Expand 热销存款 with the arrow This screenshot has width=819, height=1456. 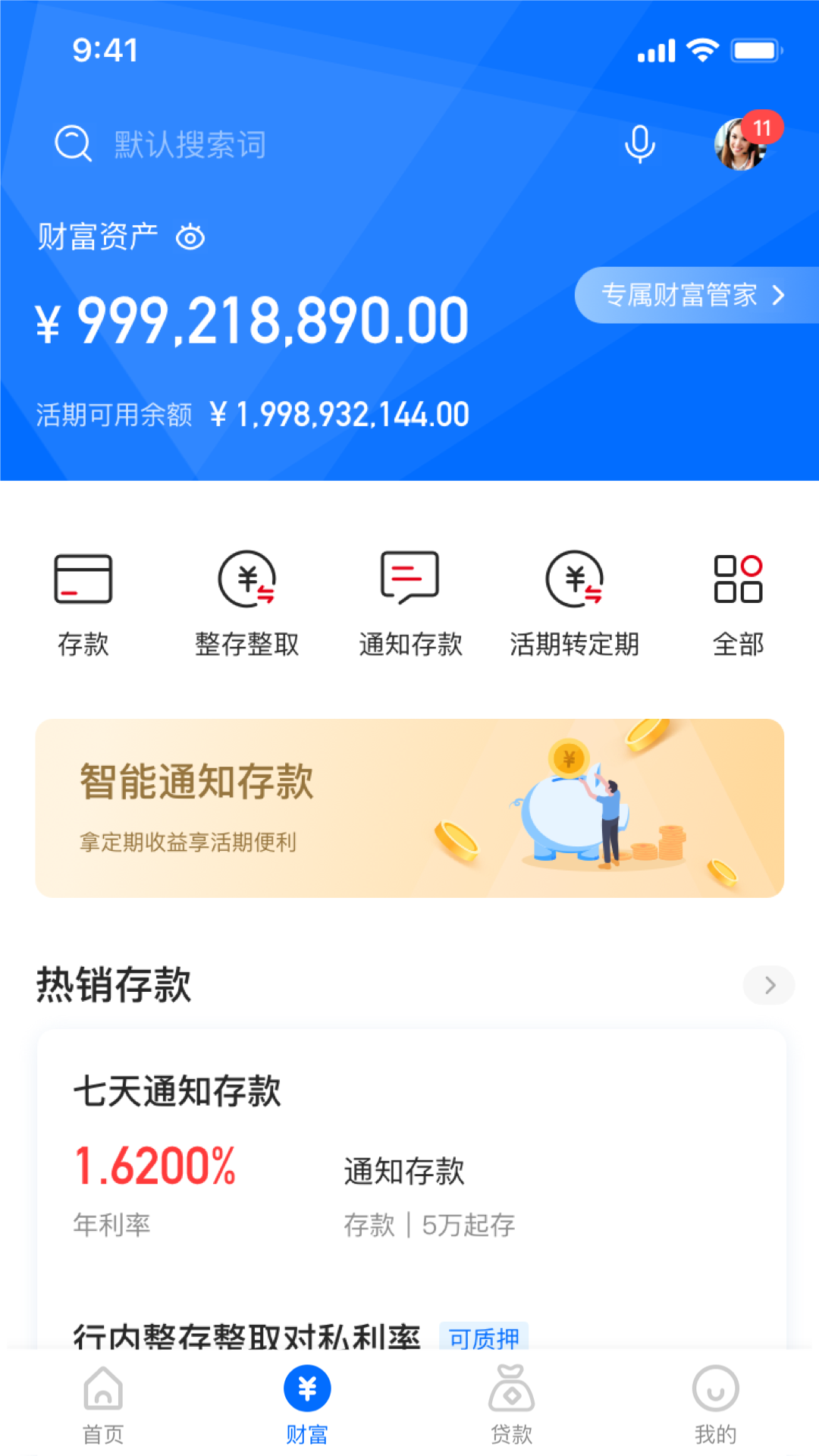(769, 985)
